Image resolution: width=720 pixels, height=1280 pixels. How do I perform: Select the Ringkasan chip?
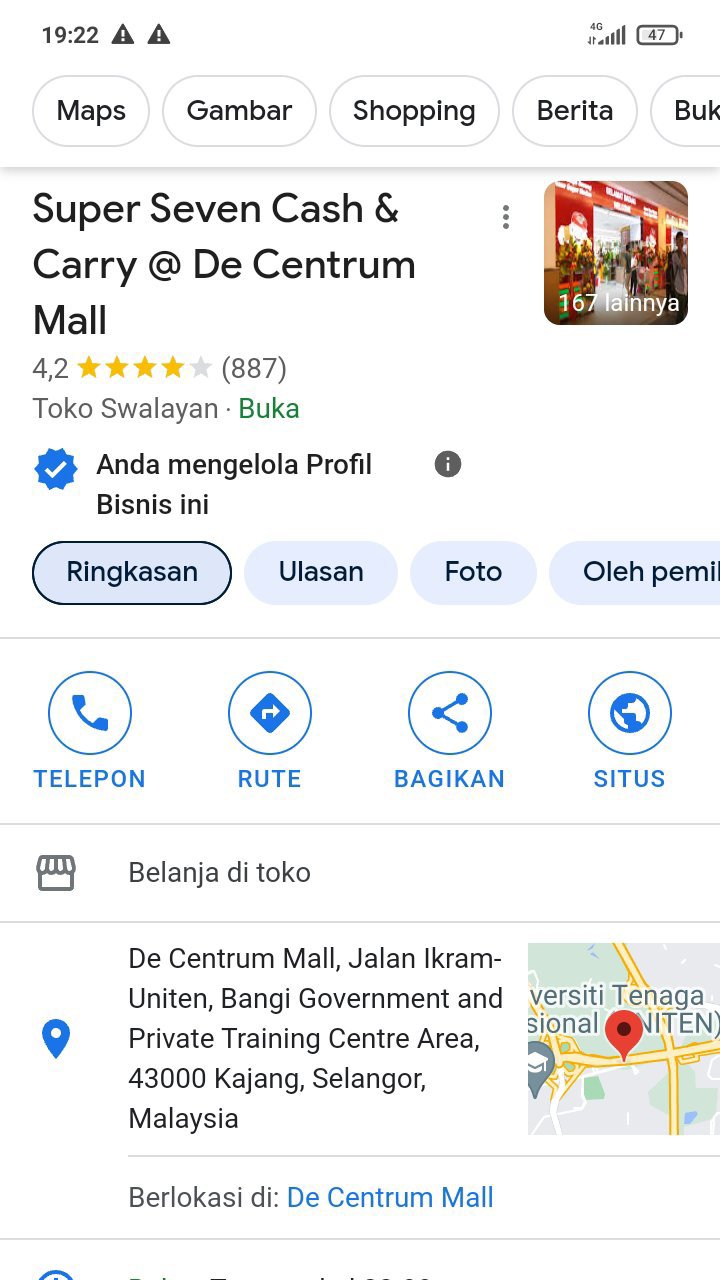click(132, 573)
